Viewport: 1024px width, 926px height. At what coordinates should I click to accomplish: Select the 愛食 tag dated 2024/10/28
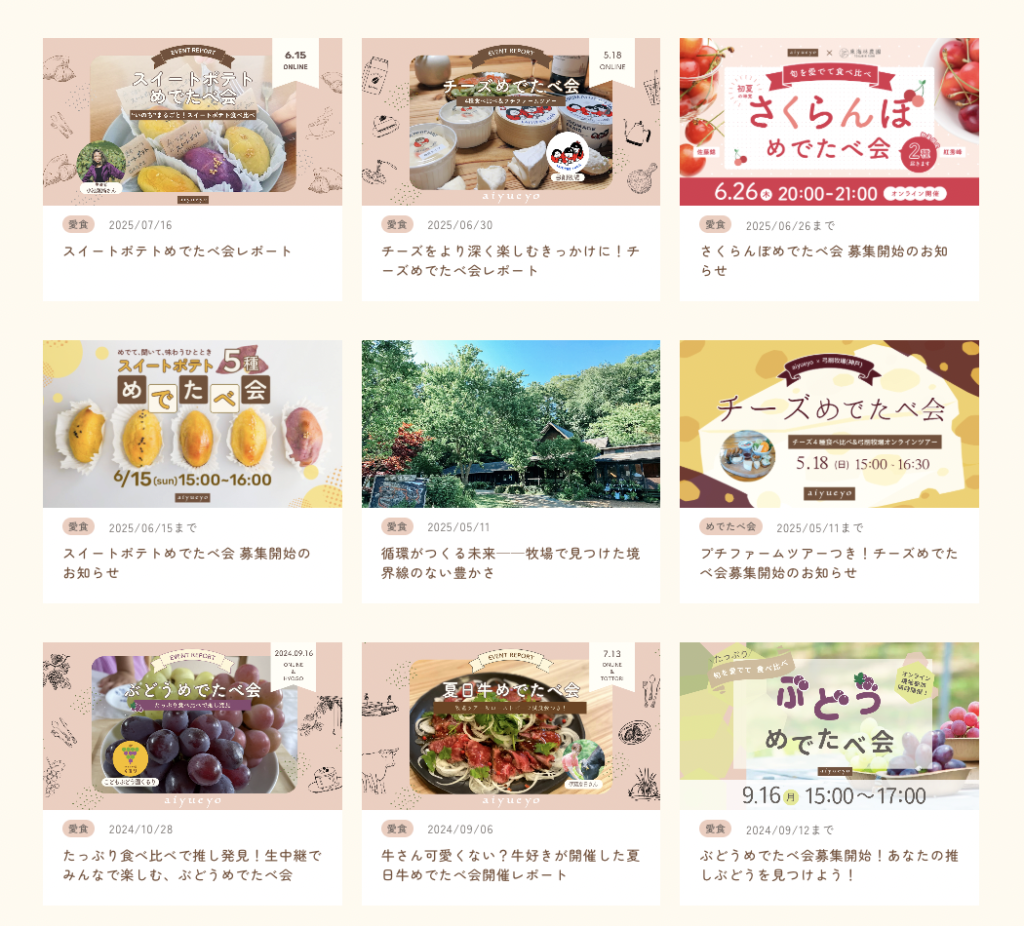pos(79,828)
